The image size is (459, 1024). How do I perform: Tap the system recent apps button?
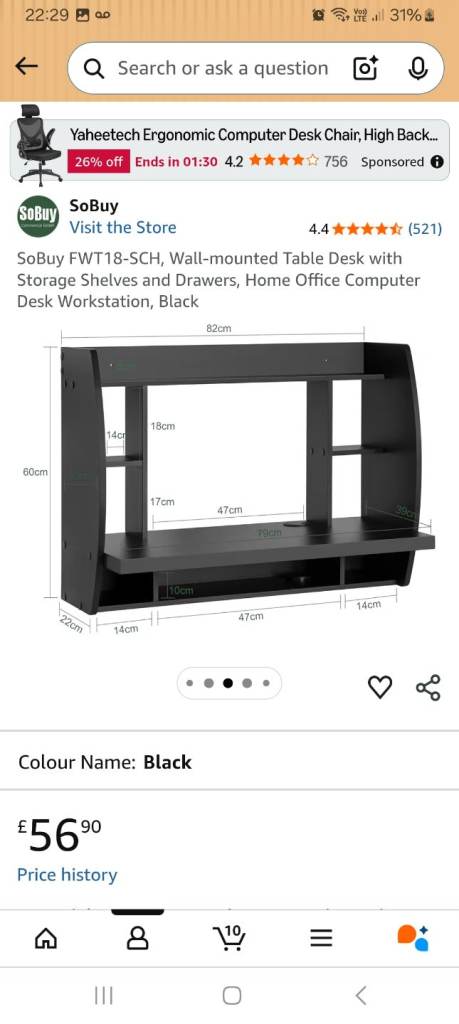104,995
